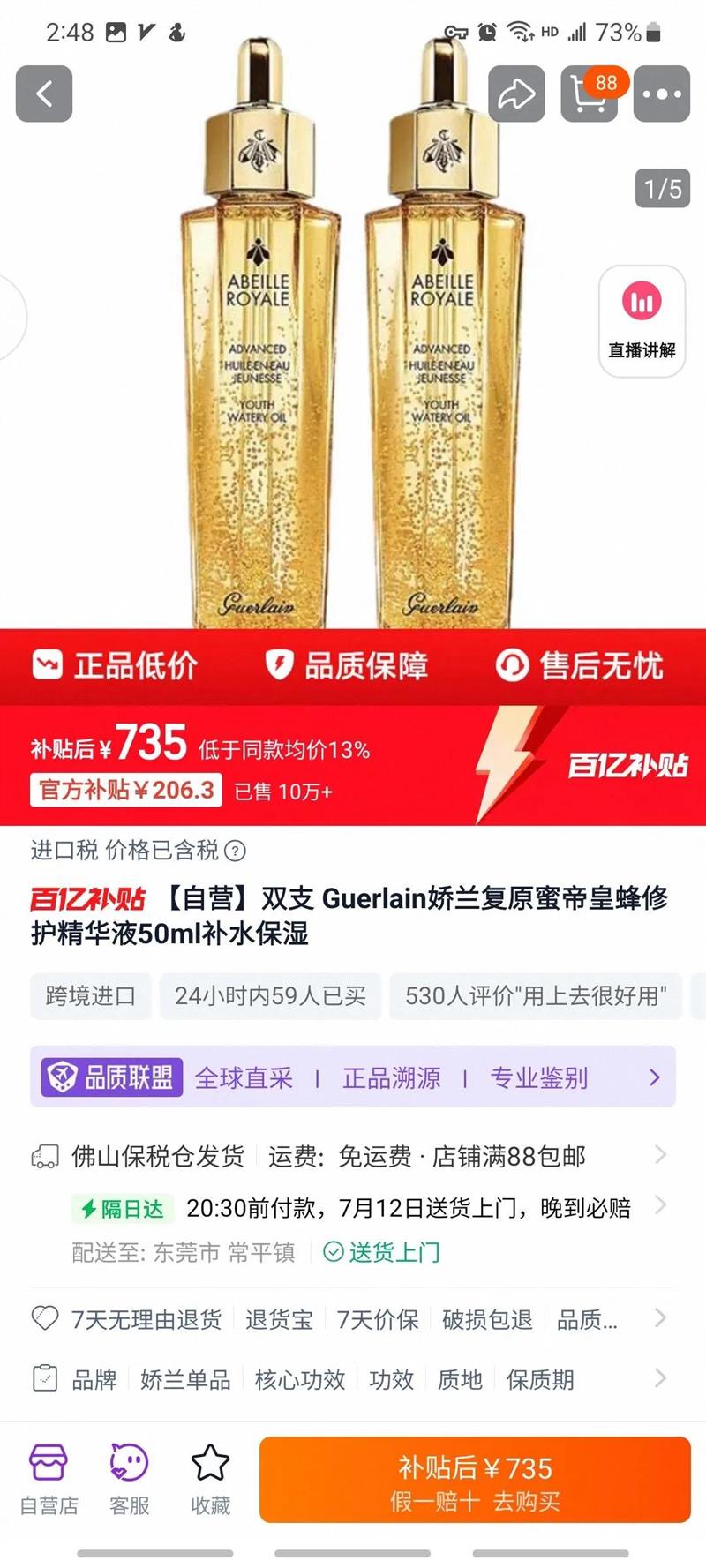Viewport: 706px width, 1568px height.
Task: Open the 百亿补贴 subsidy banner
Action: click(x=353, y=765)
